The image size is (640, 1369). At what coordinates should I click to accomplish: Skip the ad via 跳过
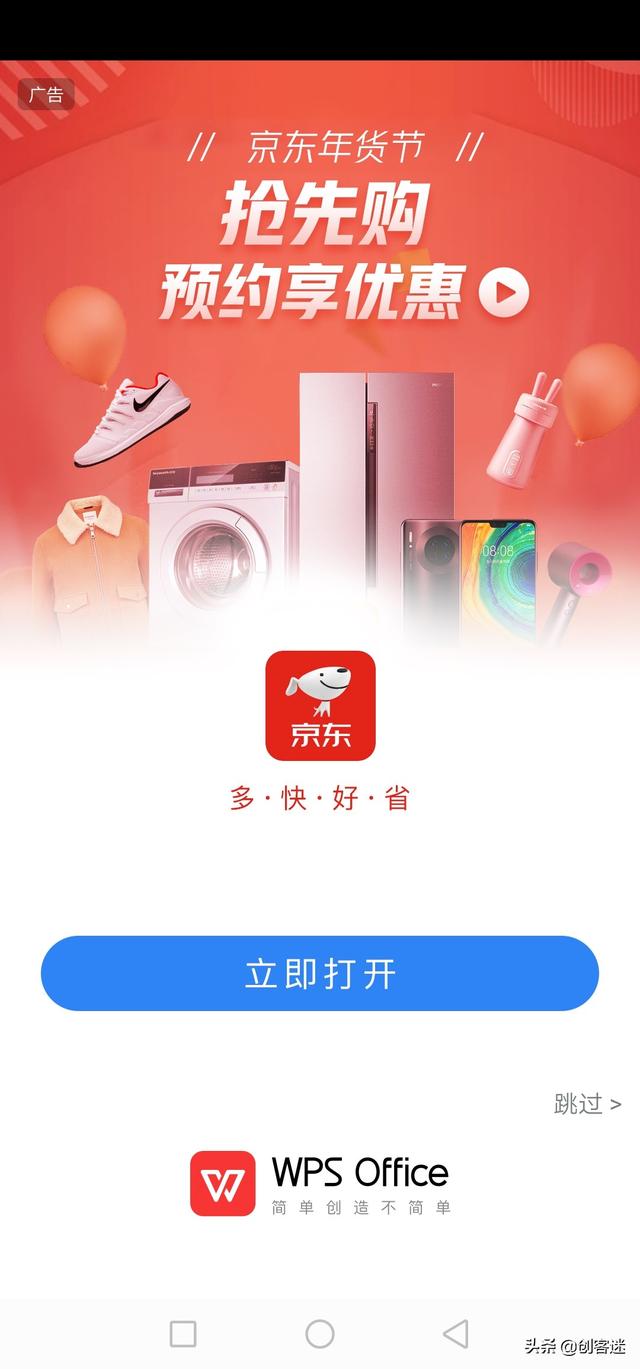tap(587, 1103)
